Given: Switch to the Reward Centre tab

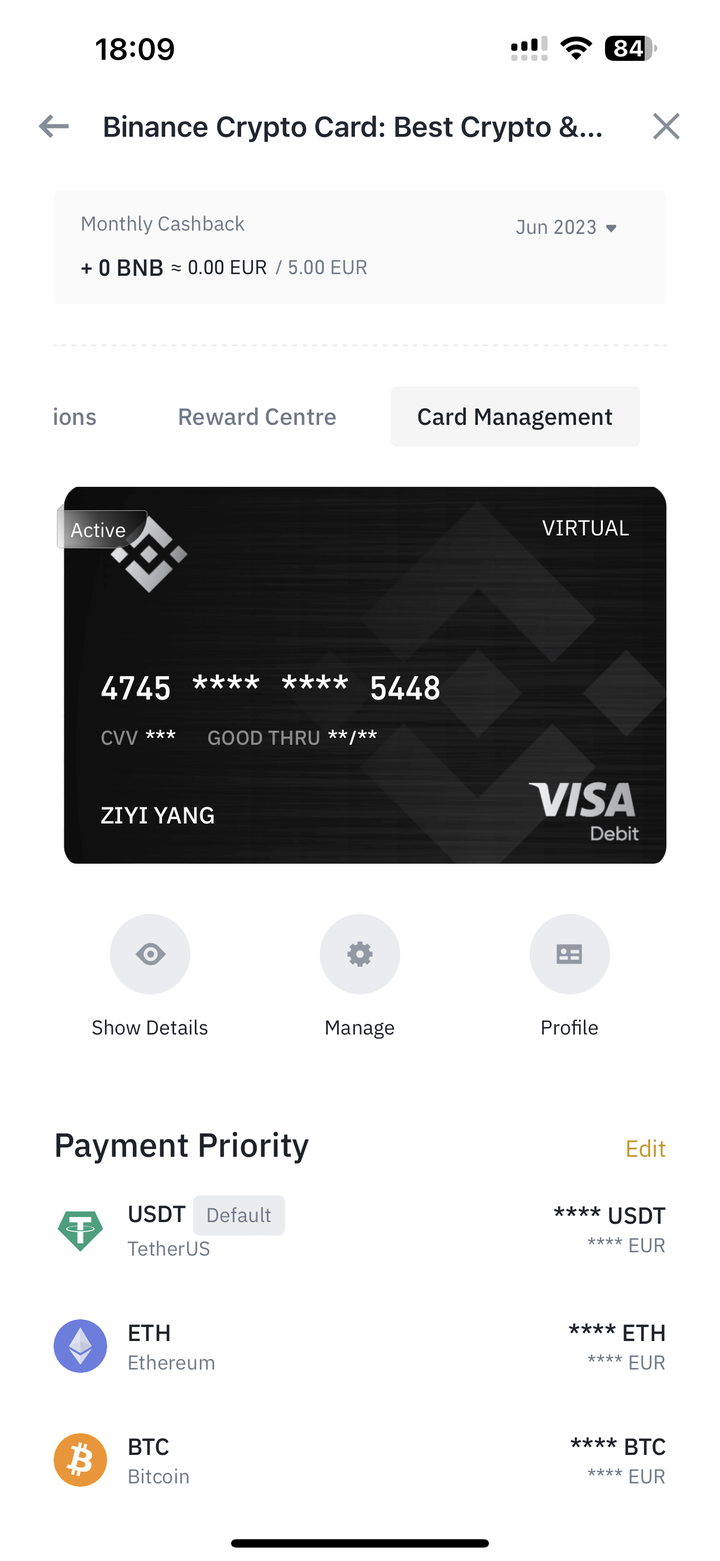Looking at the screenshot, I should click(257, 417).
